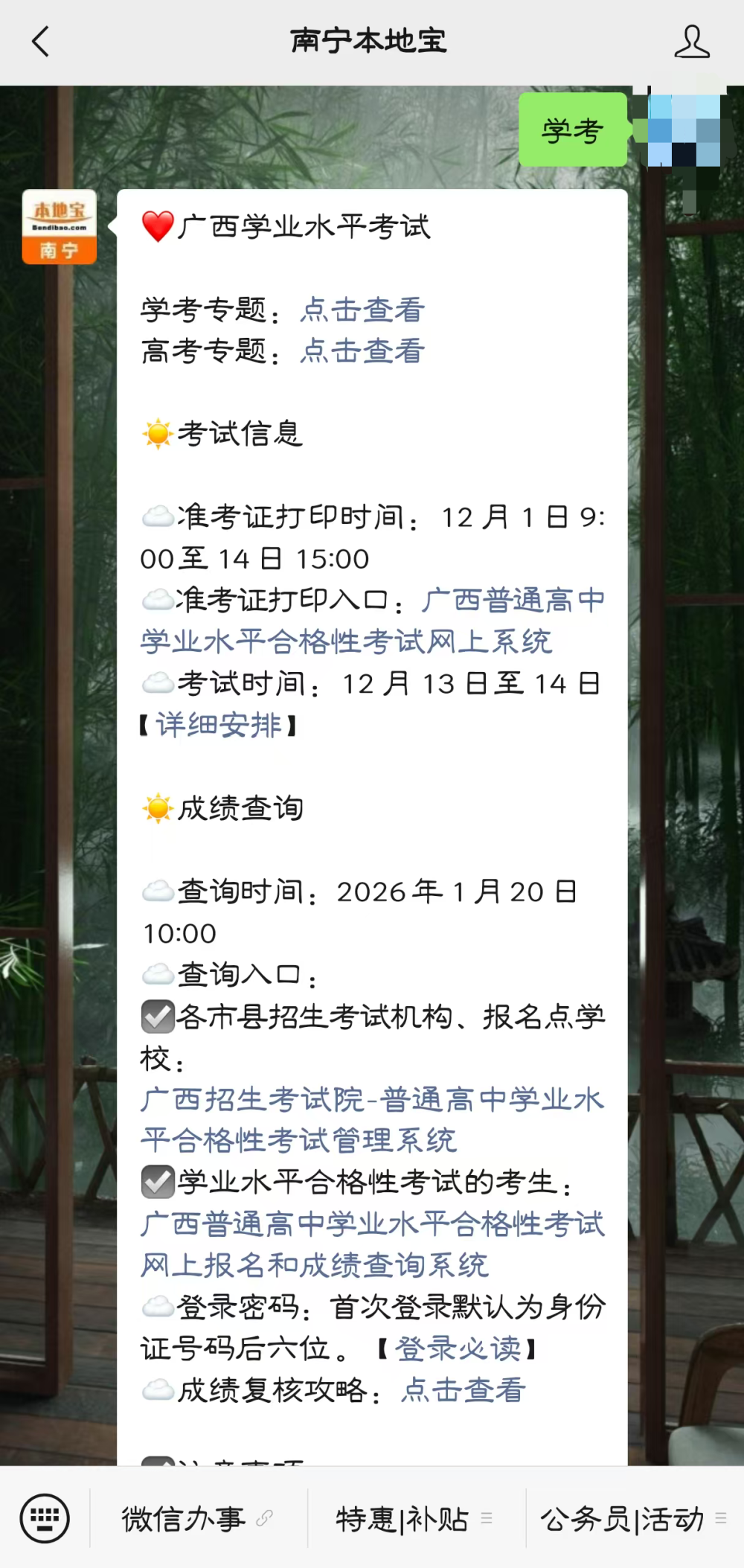744x1568 pixels.
Task: Click the 详细安排 link
Action: pyautogui.click(x=219, y=724)
